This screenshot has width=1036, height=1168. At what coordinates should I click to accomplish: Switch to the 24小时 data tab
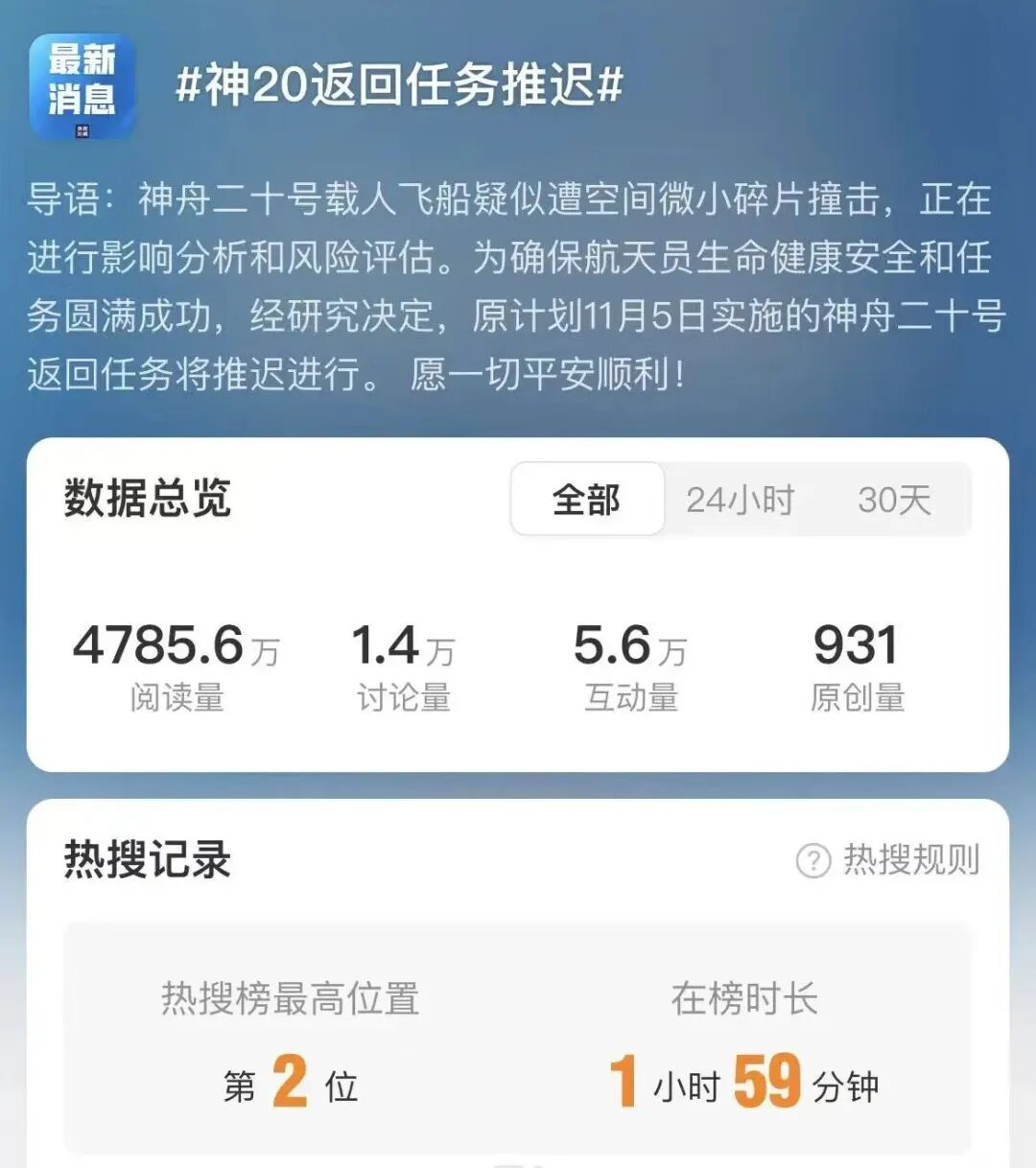coord(740,500)
